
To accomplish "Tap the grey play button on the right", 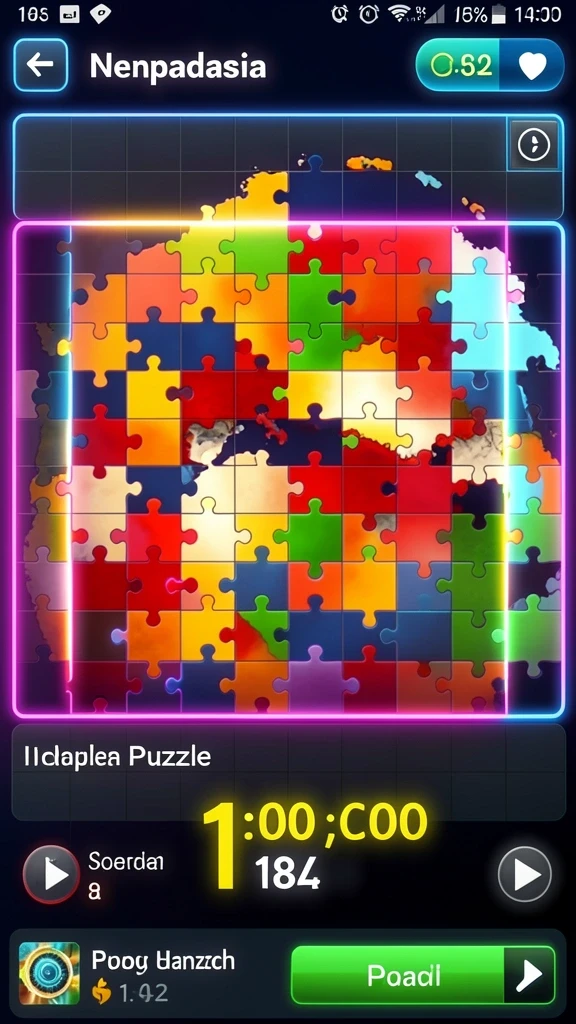I will point(524,874).
